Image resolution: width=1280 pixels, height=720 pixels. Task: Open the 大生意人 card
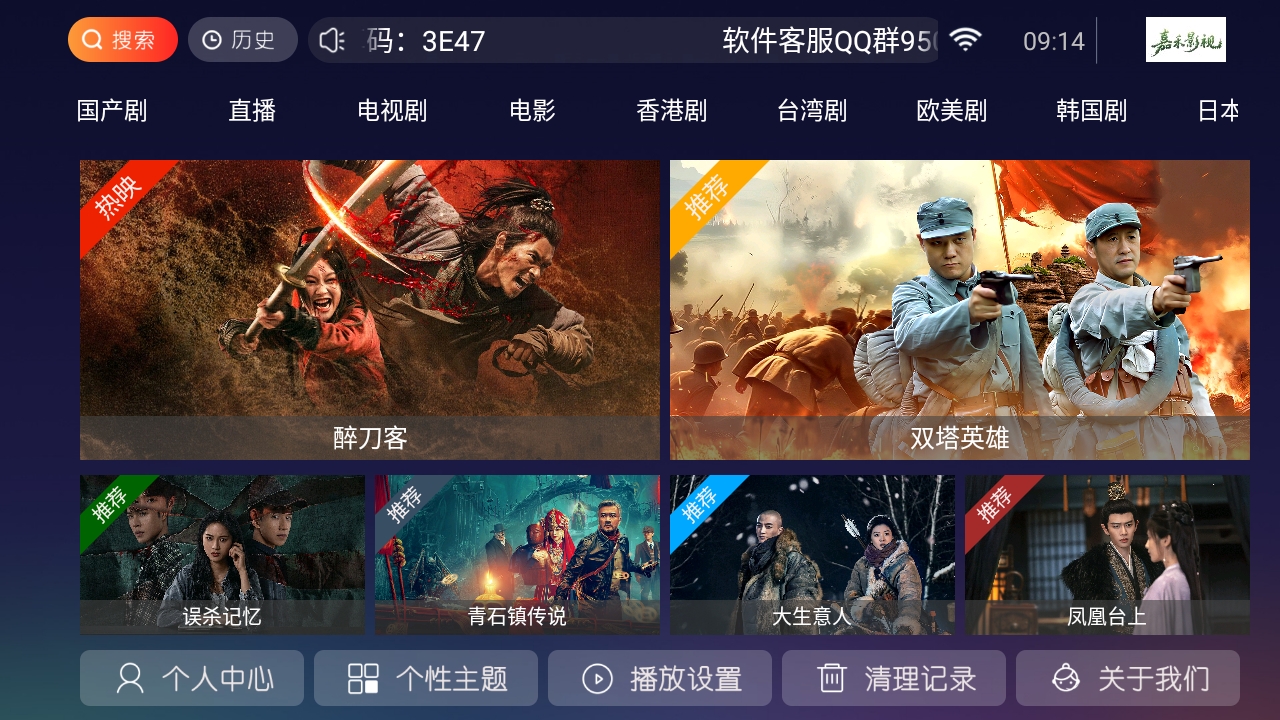point(812,555)
